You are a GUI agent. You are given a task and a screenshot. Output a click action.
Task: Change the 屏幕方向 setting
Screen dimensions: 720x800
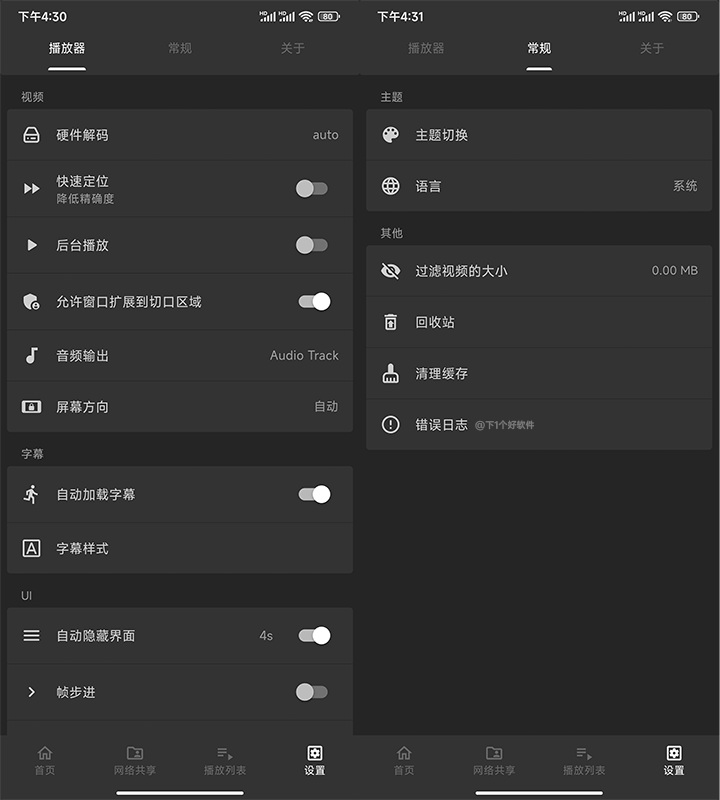180,407
